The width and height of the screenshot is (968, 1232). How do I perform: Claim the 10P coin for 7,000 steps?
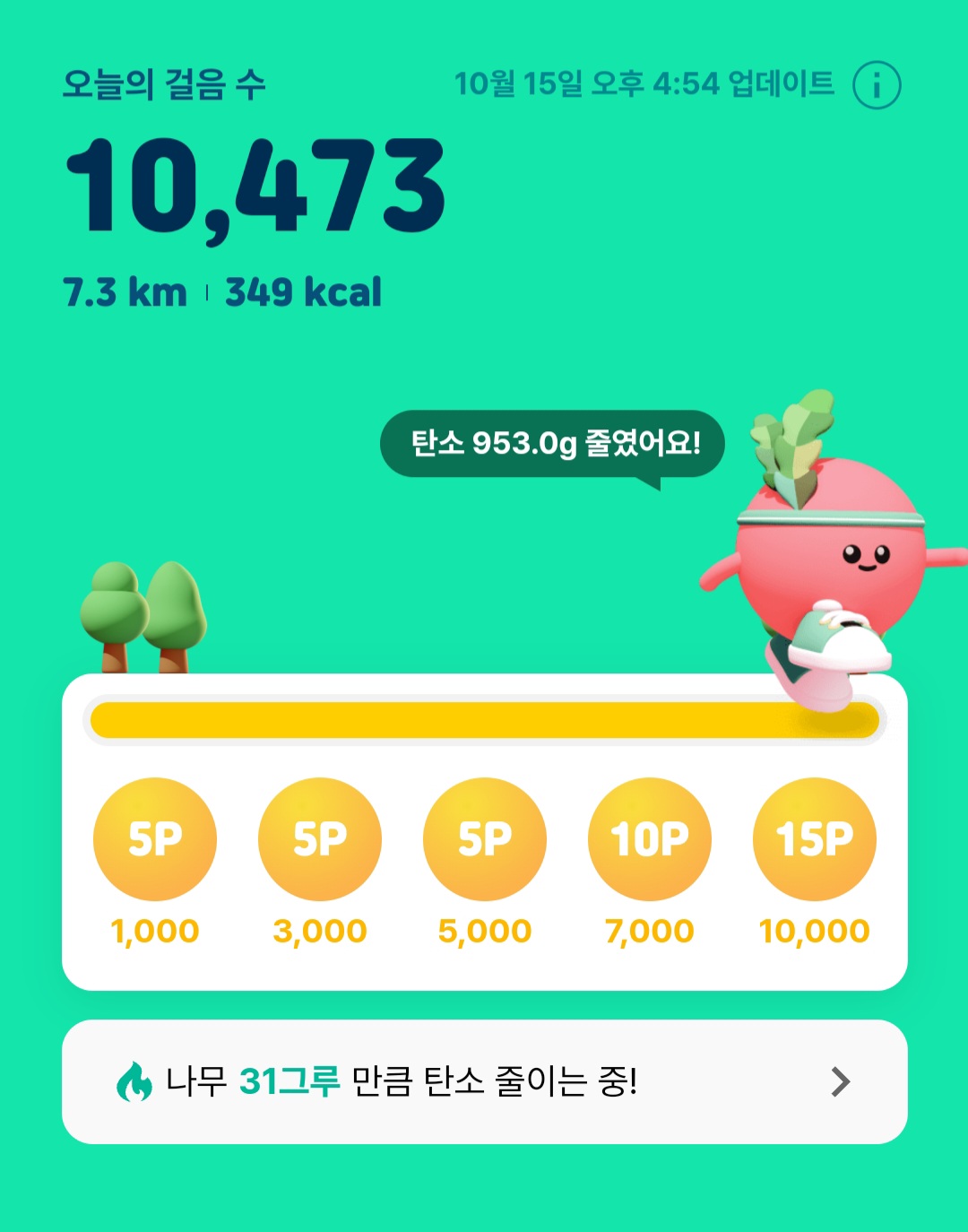[650, 839]
